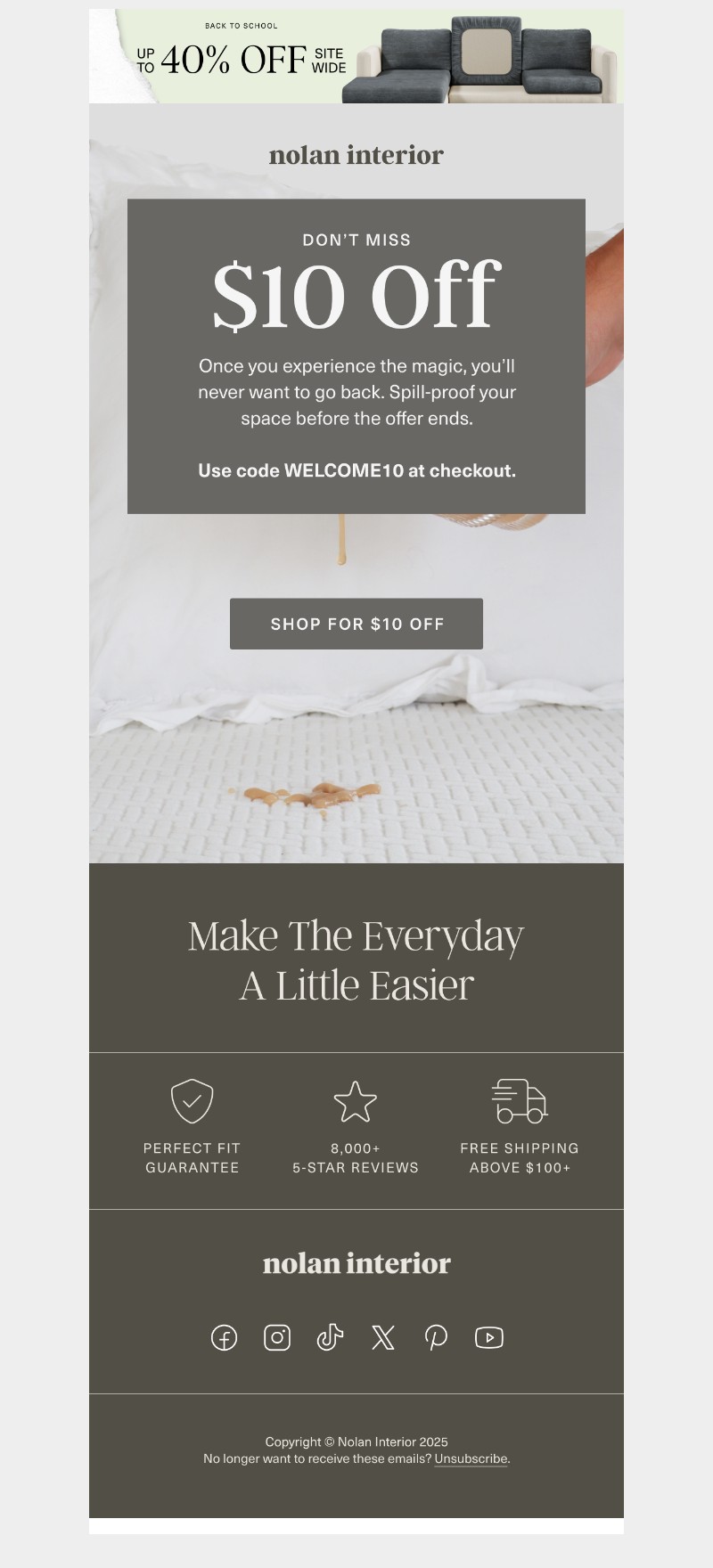Go to the X profile icon

pyautogui.click(x=383, y=1337)
